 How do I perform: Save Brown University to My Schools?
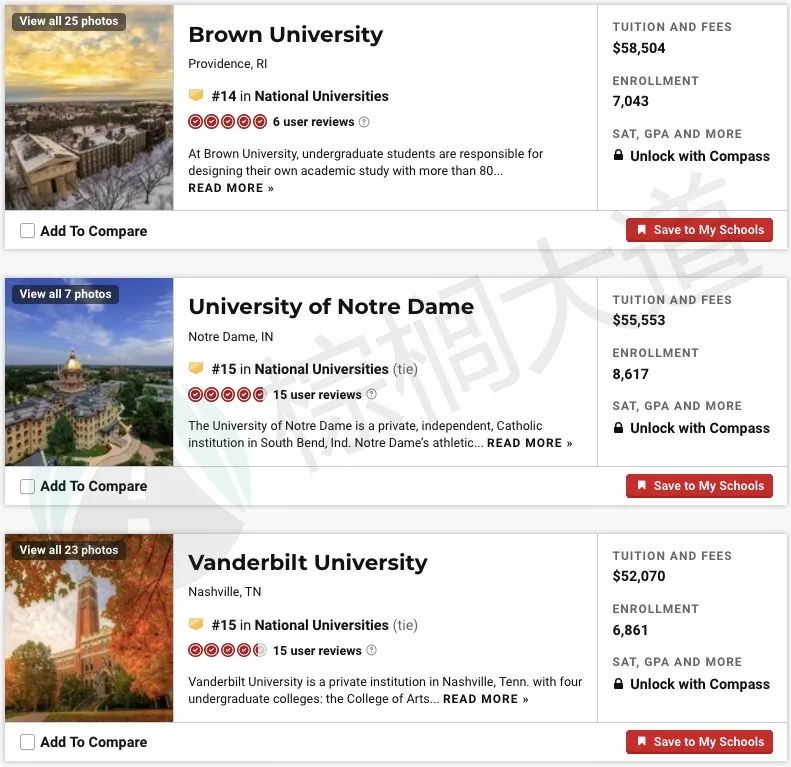699,230
